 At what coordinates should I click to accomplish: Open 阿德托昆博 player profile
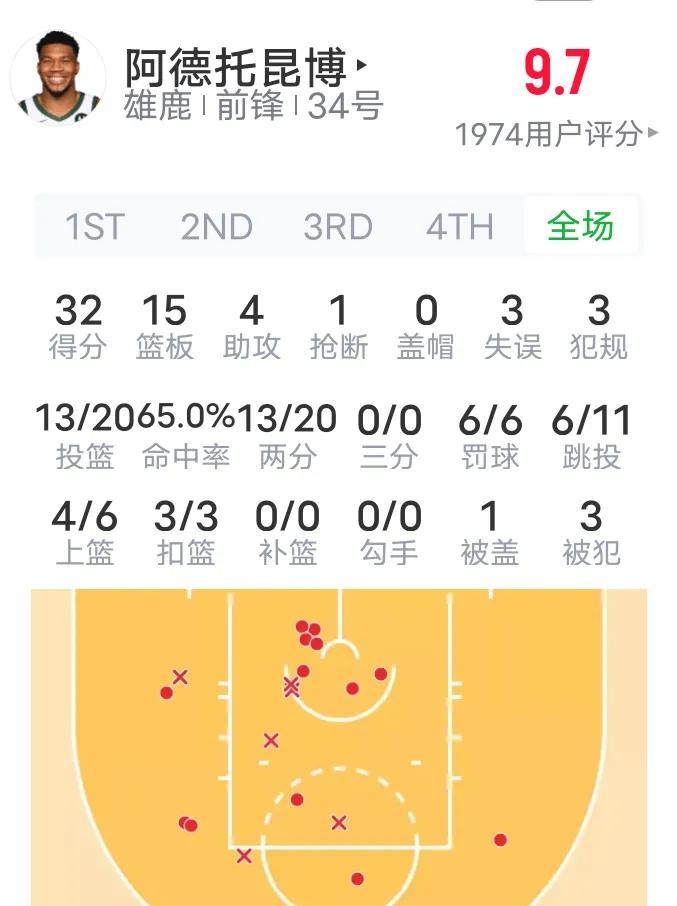[245, 68]
